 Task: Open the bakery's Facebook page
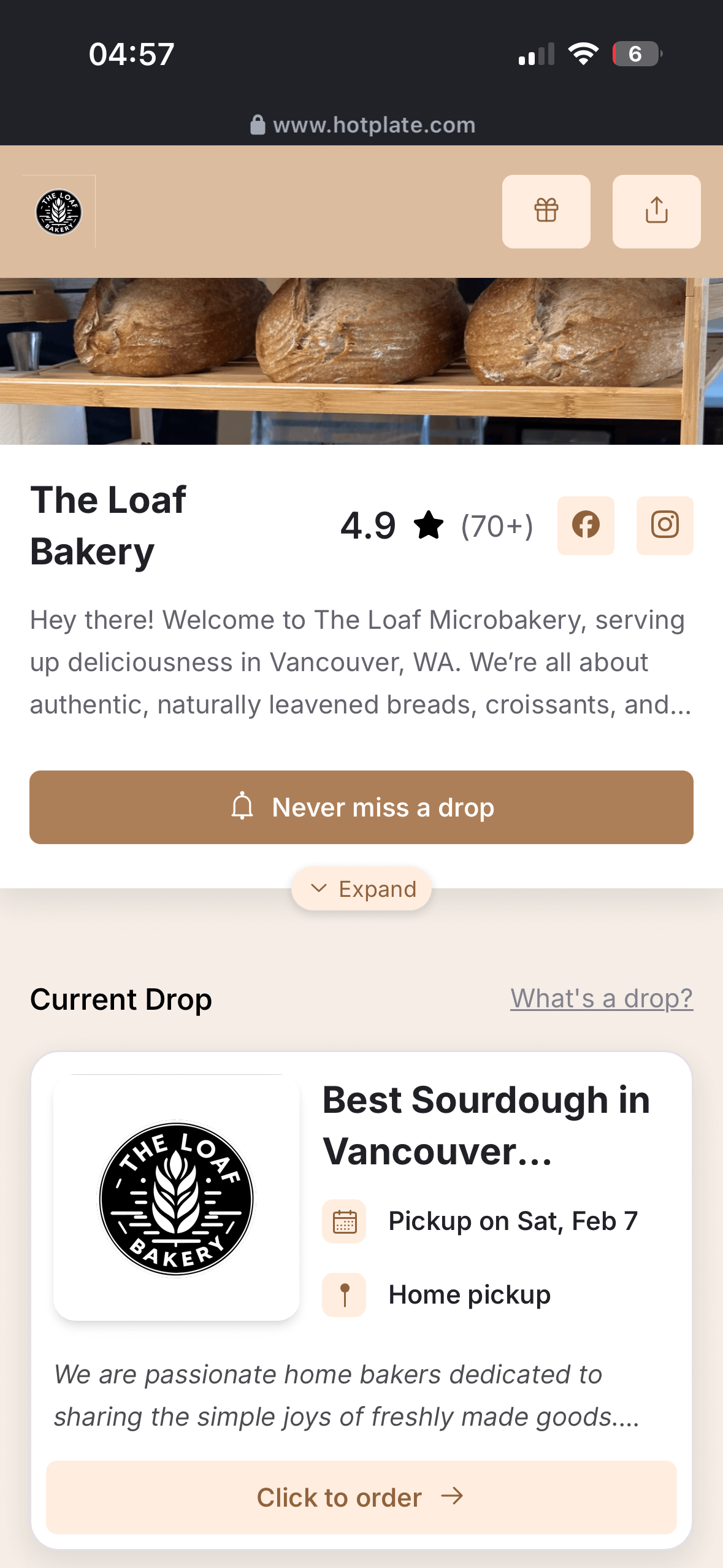click(586, 526)
